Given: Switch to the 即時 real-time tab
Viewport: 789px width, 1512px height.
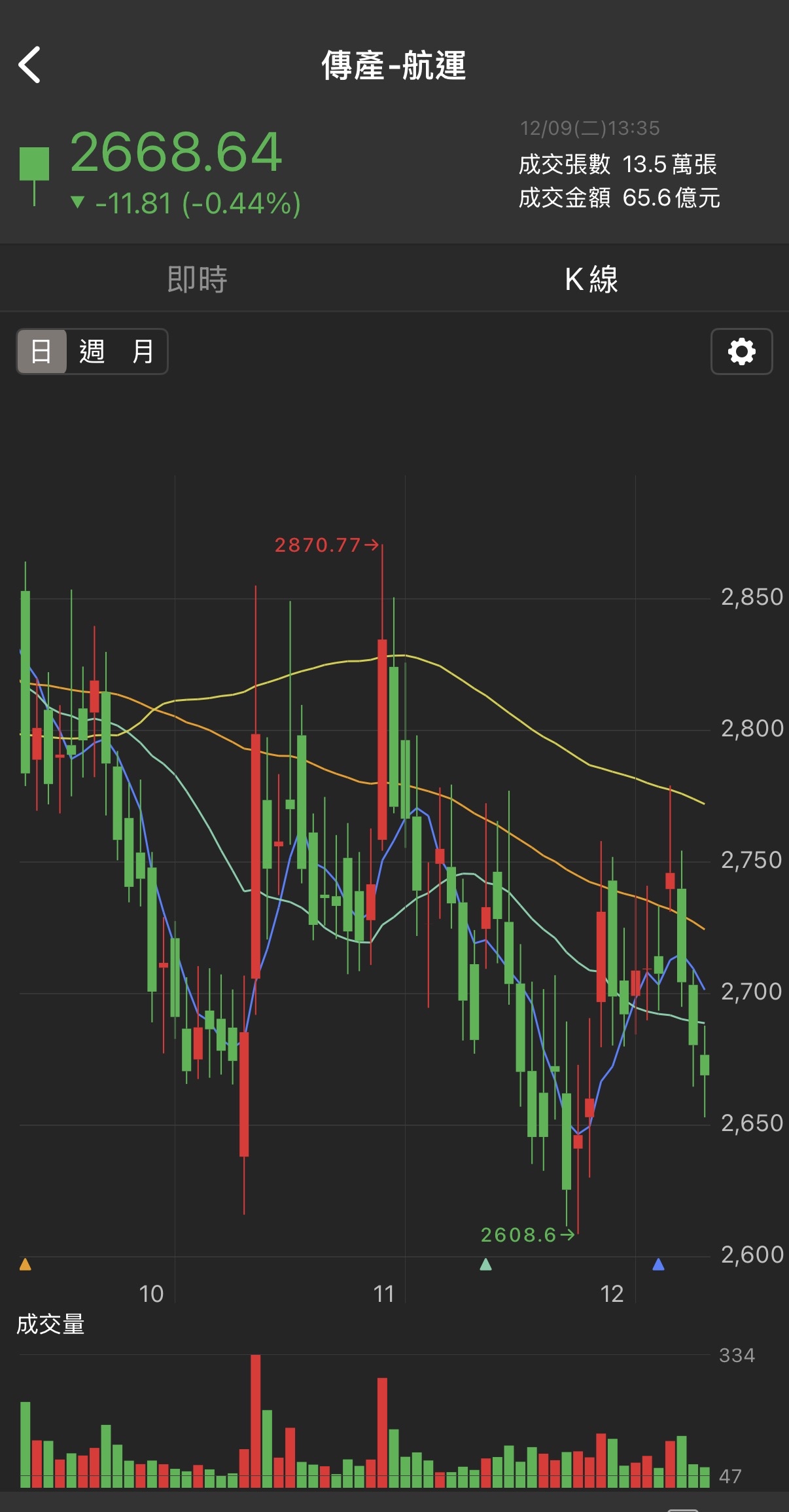Looking at the screenshot, I should tap(197, 279).
